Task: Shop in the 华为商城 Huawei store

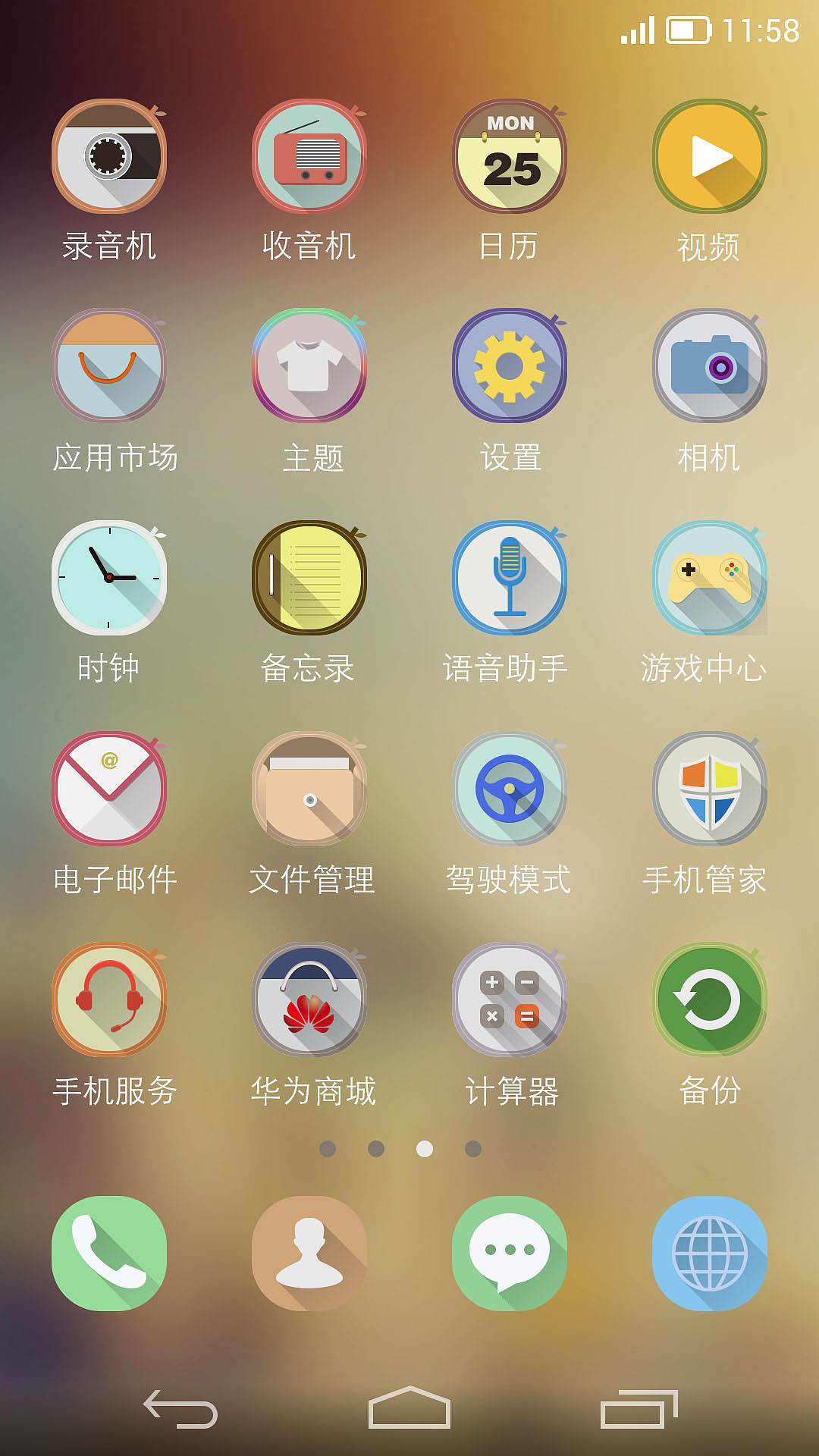Action: coord(309,999)
